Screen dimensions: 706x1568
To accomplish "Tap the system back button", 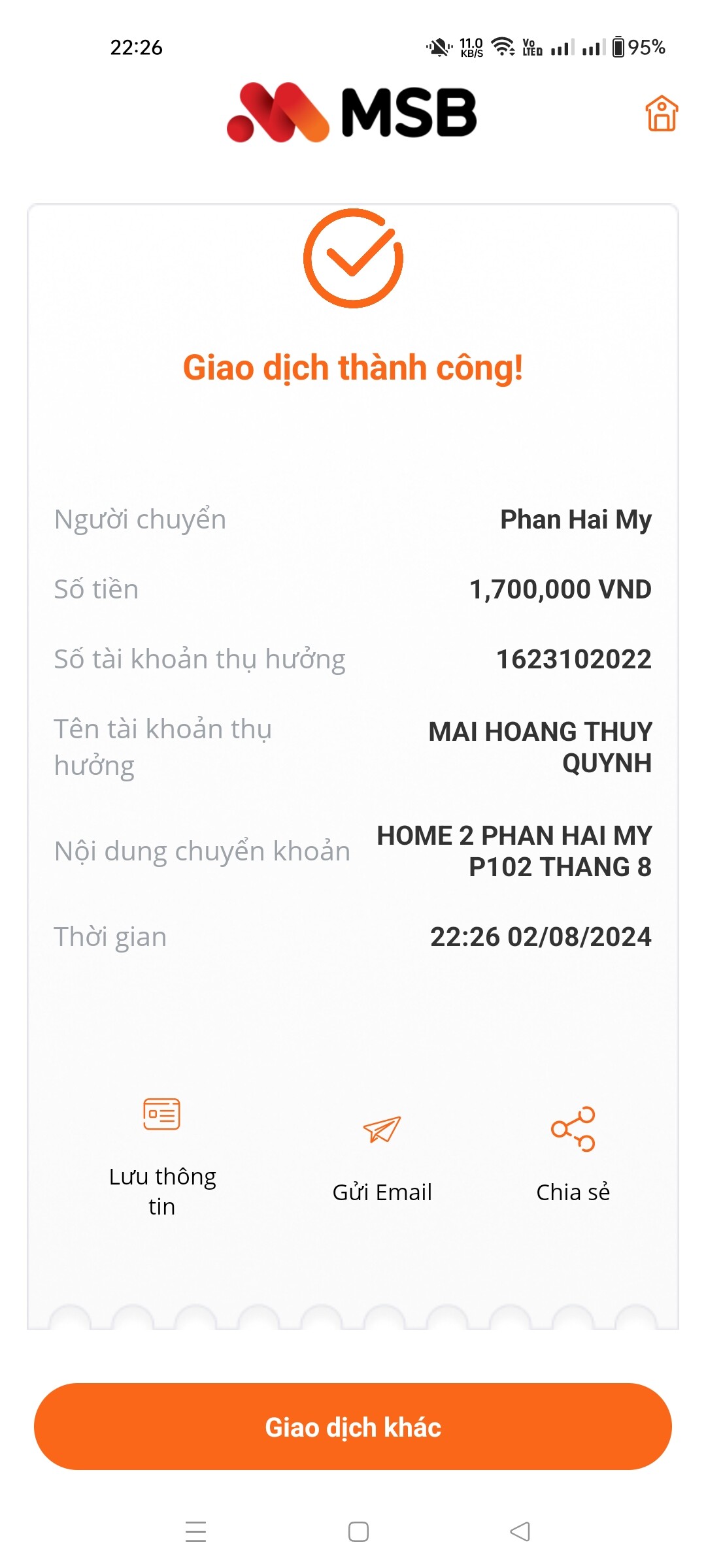I will 520,1531.
